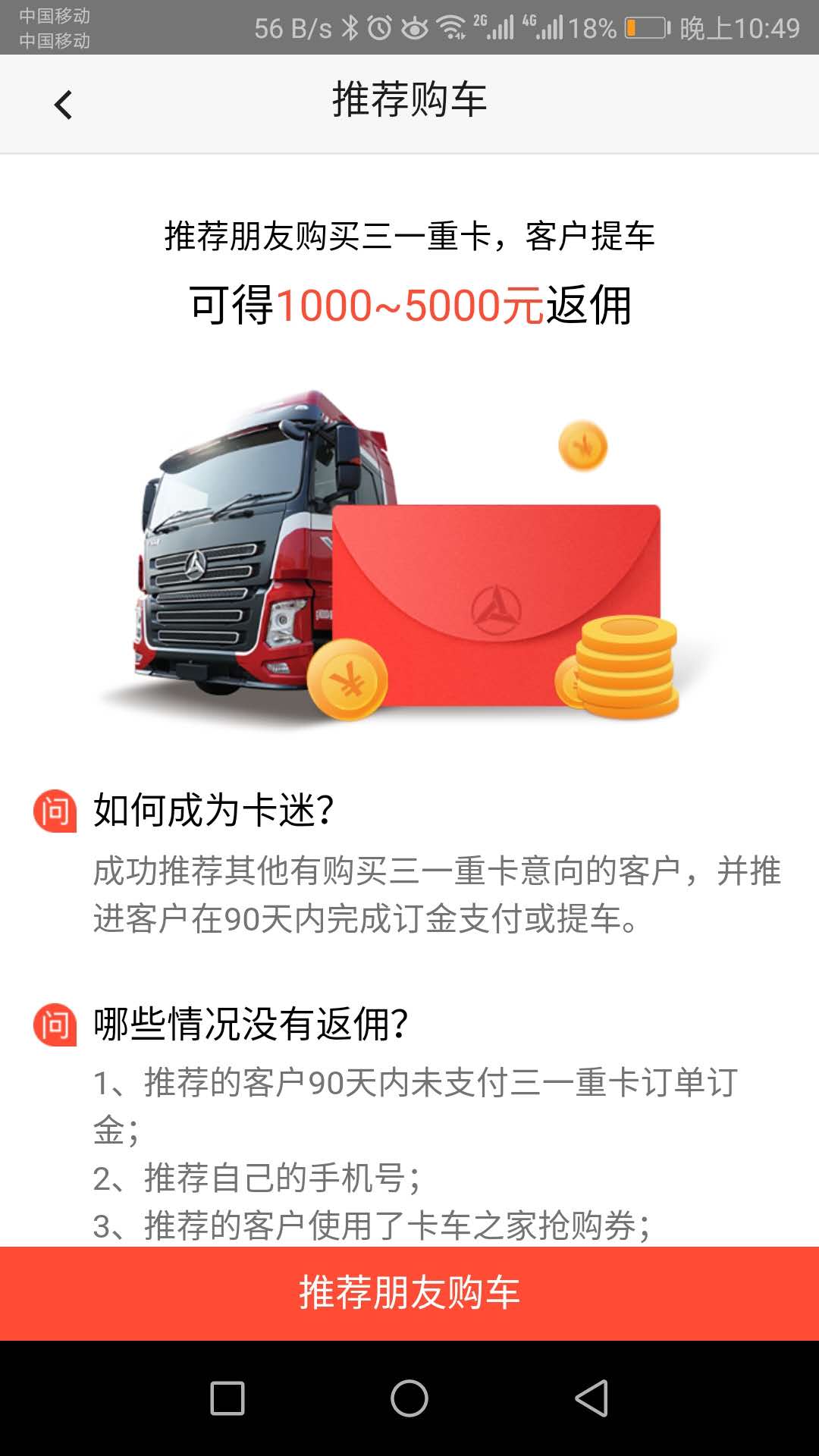819x1456 pixels.
Task: Tap the Wi-Fi icon in status bar
Action: pos(449,24)
